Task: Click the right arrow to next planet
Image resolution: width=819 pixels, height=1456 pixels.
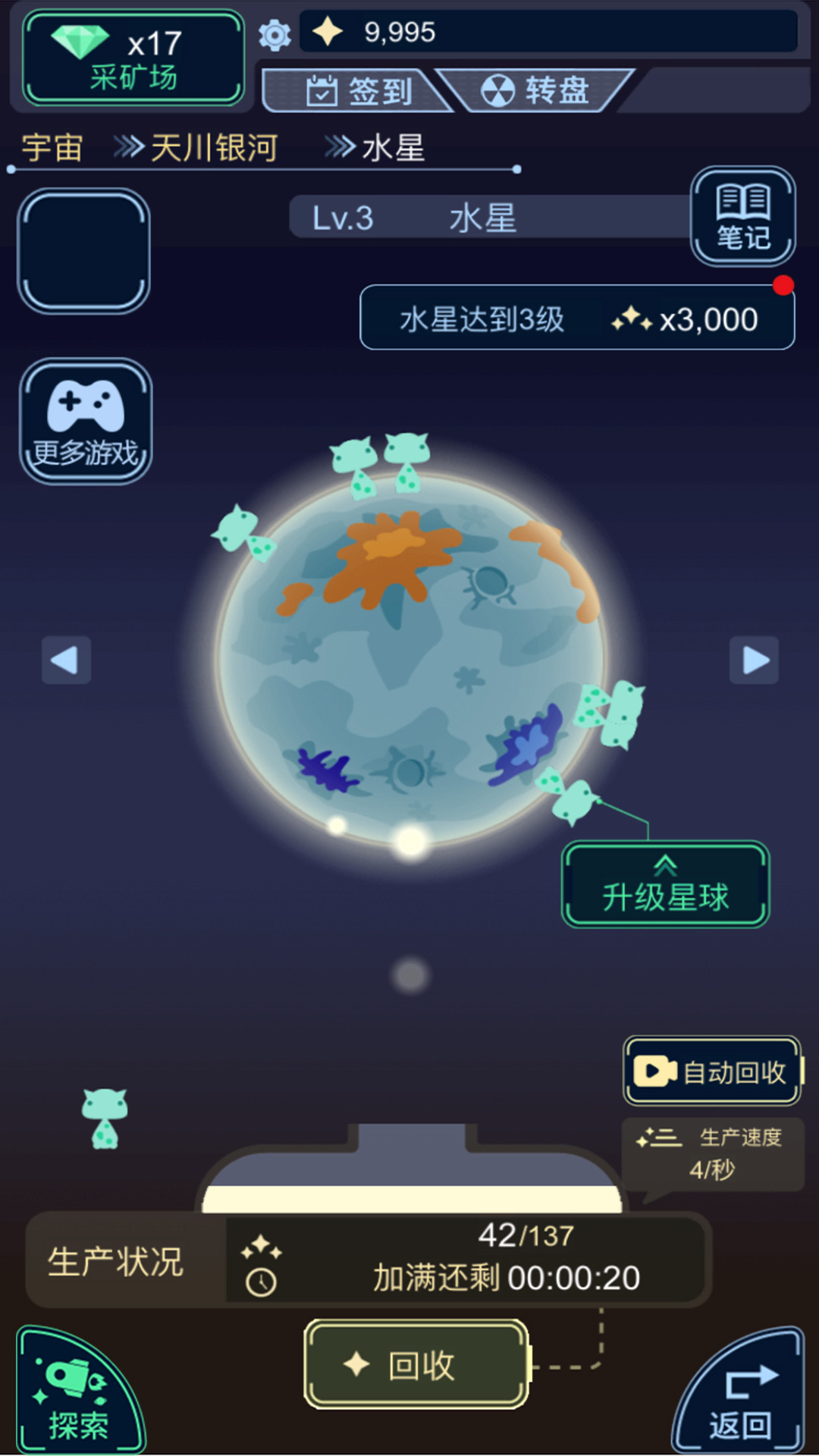Action: pos(753,661)
